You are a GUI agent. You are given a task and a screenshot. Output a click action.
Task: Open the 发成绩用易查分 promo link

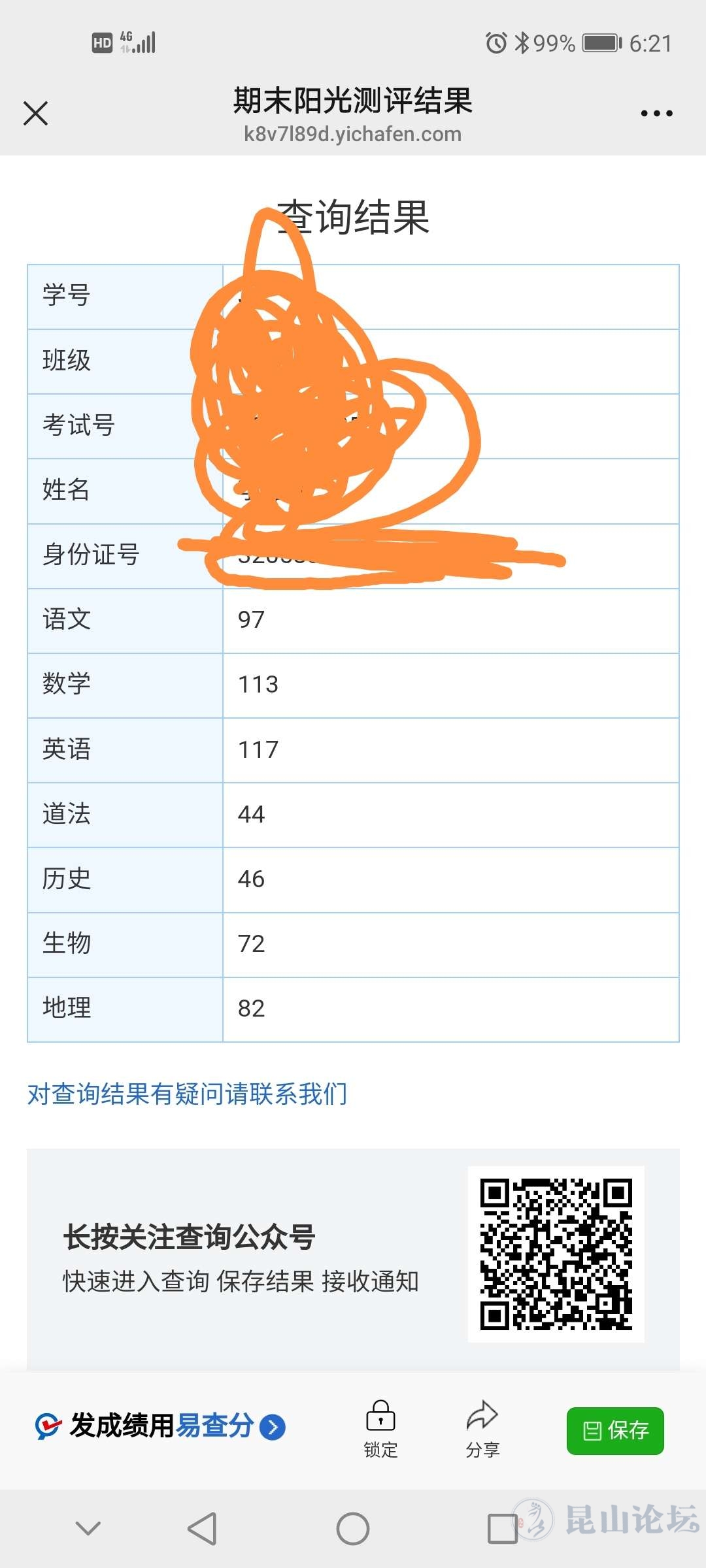click(161, 1426)
